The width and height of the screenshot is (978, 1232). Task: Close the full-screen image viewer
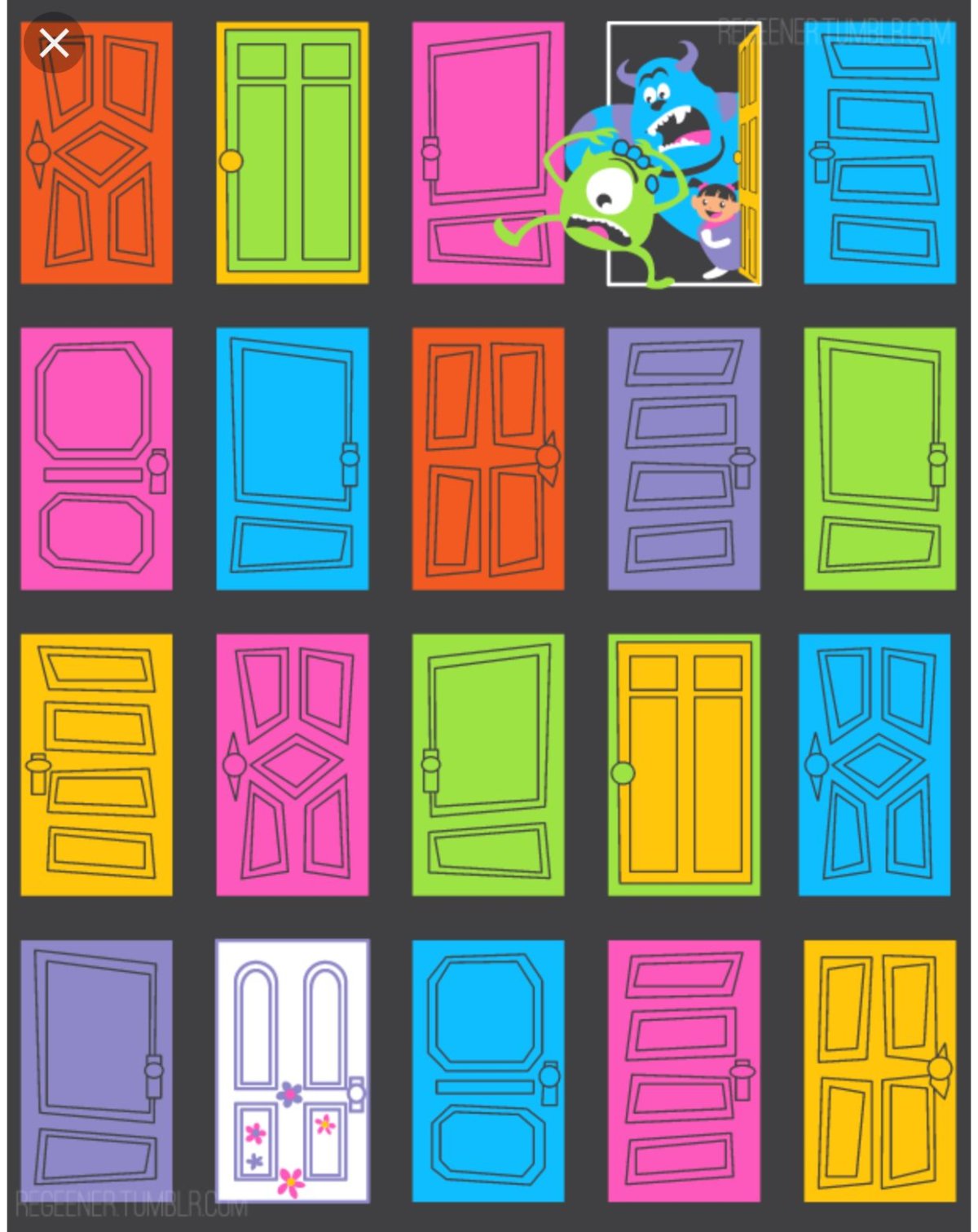coord(54,43)
